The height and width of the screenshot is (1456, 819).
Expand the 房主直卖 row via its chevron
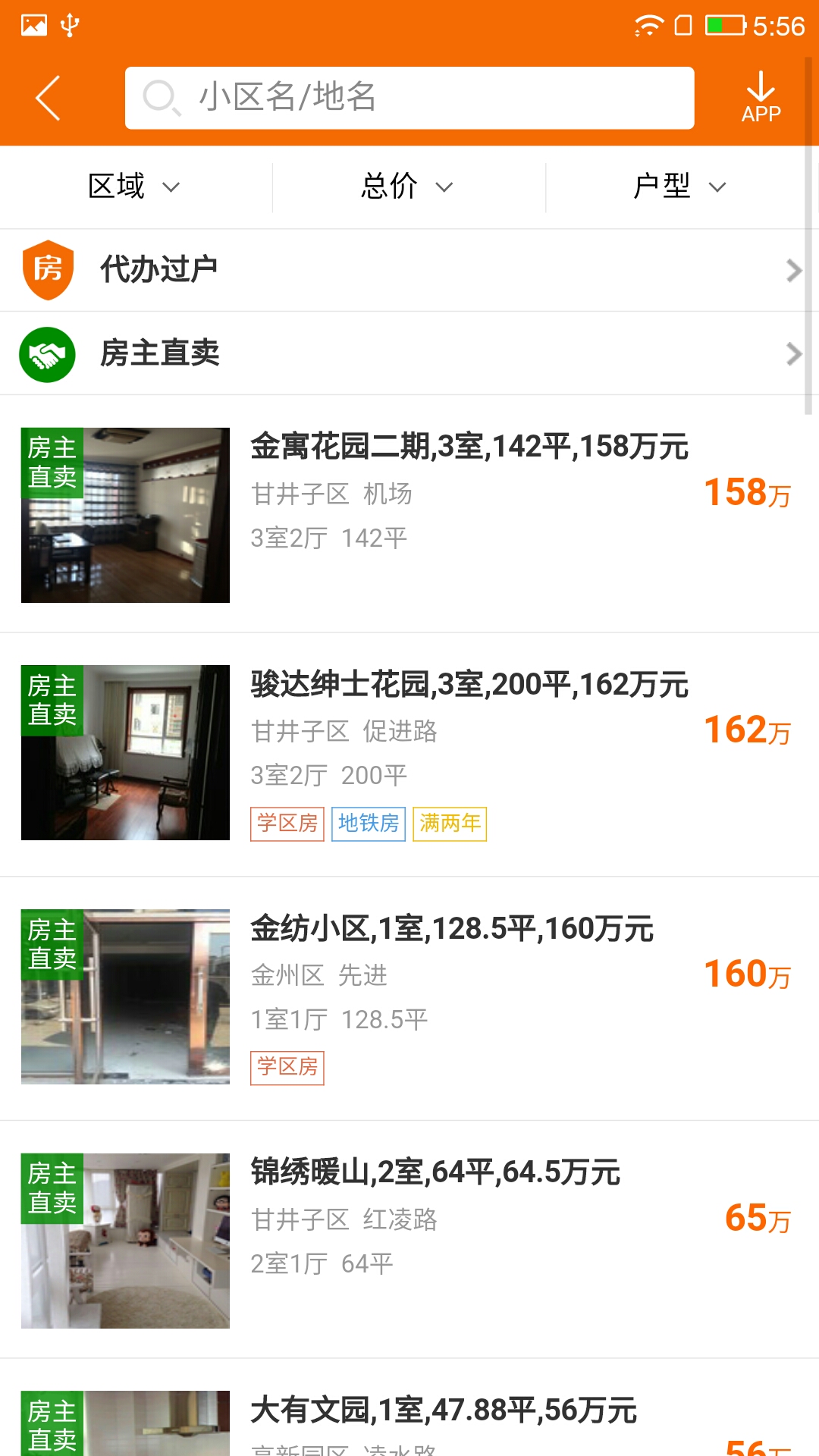click(793, 353)
